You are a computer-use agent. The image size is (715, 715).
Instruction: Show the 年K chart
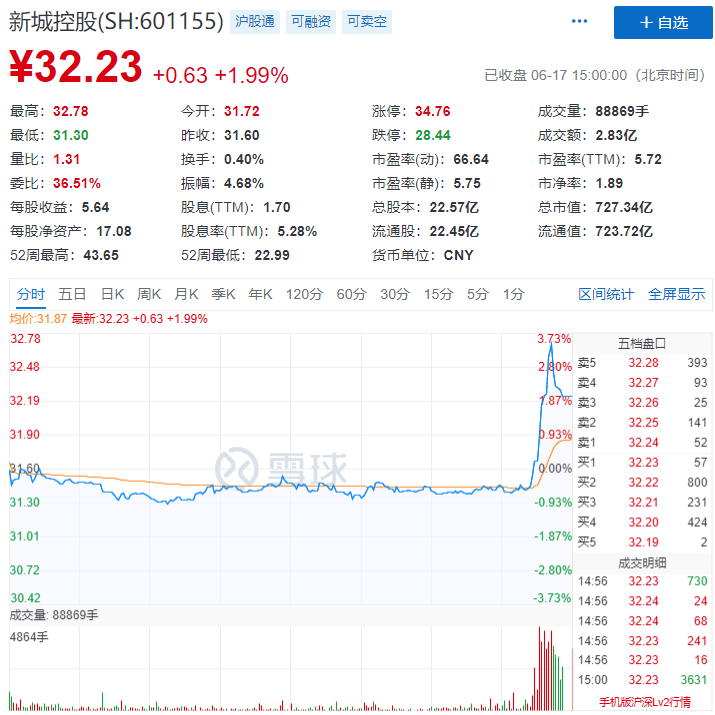point(260,294)
